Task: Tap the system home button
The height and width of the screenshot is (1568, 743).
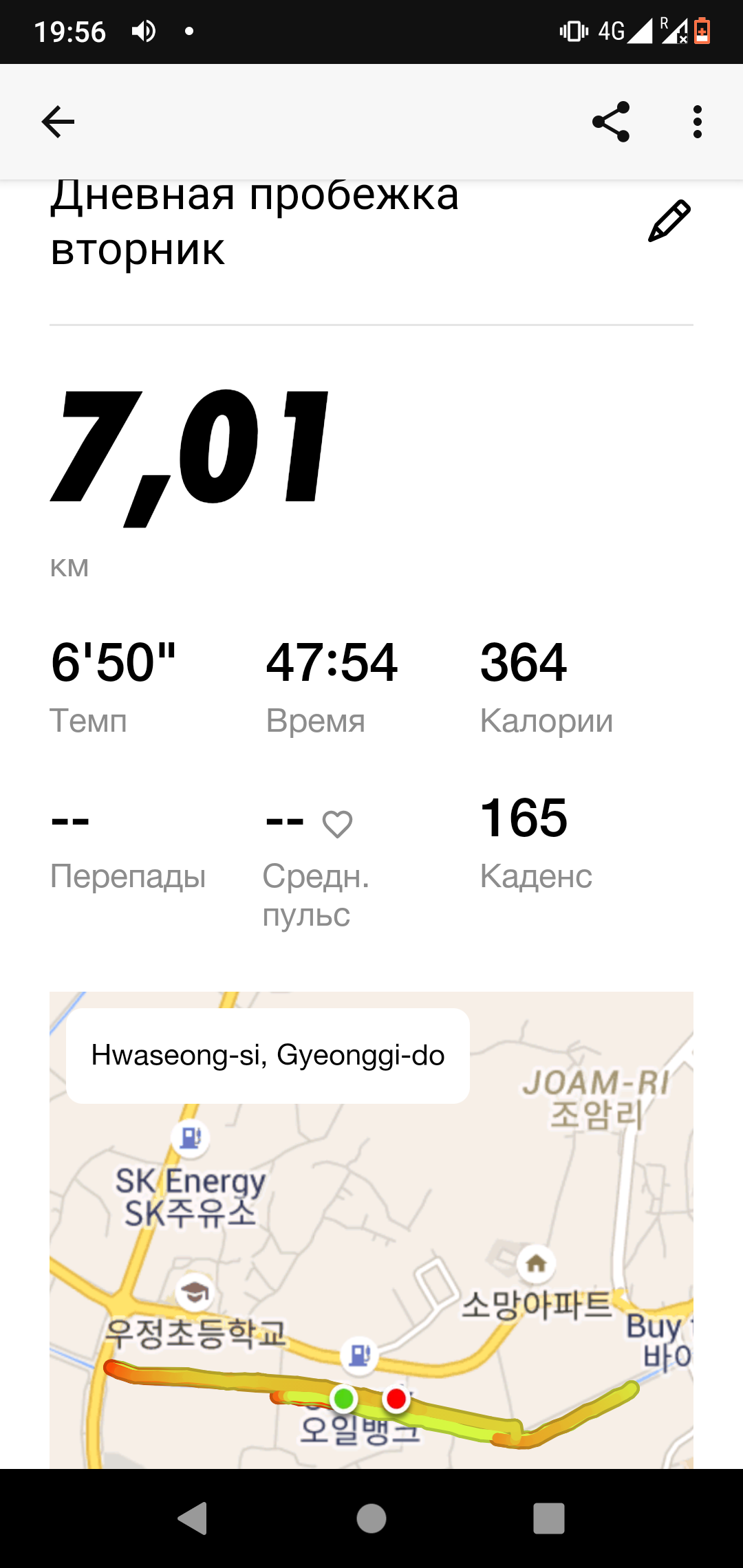Action: pos(371,1518)
